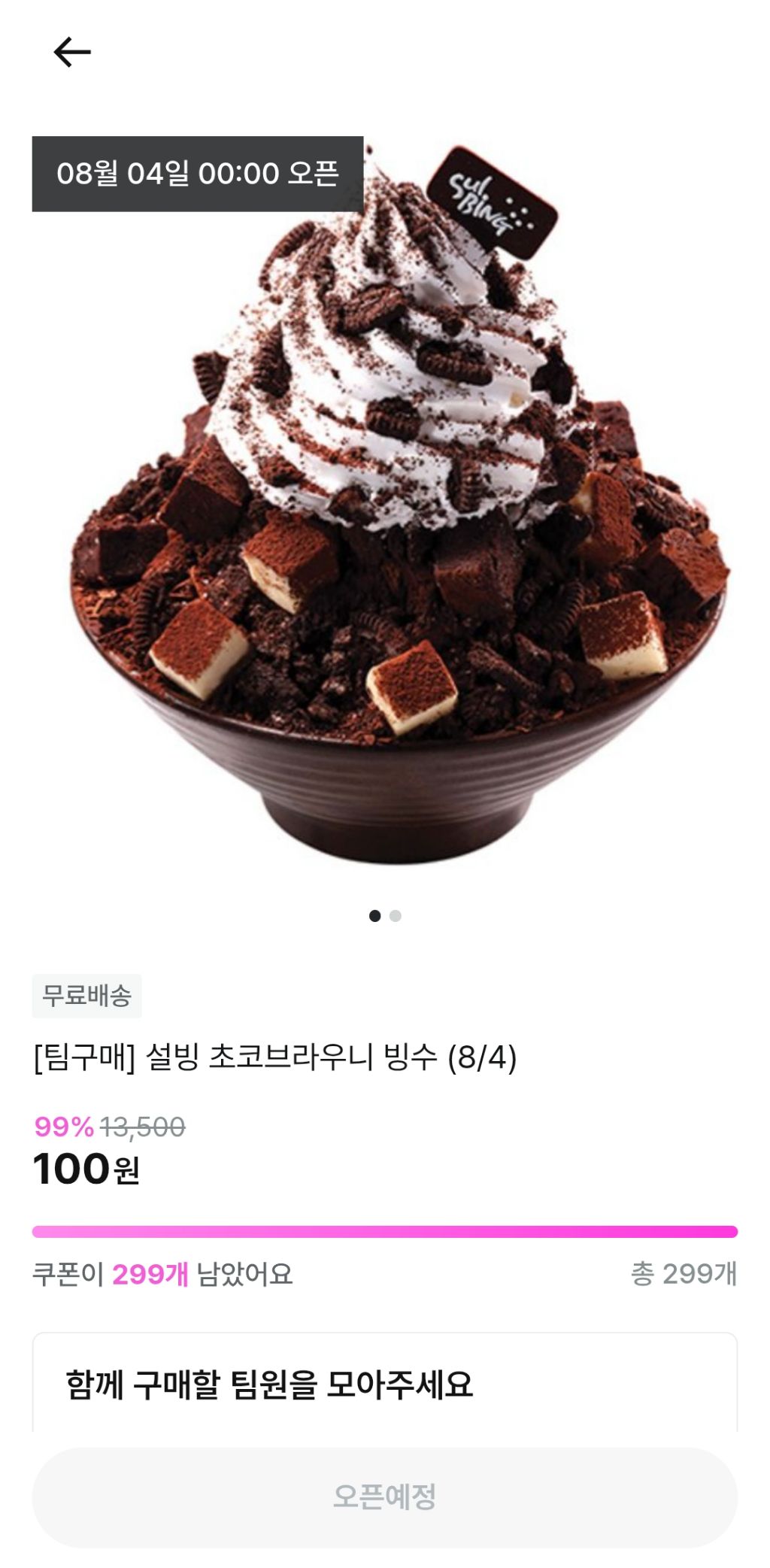Tap the 08월 04일 00:00 오픈 badge

pos(200,174)
